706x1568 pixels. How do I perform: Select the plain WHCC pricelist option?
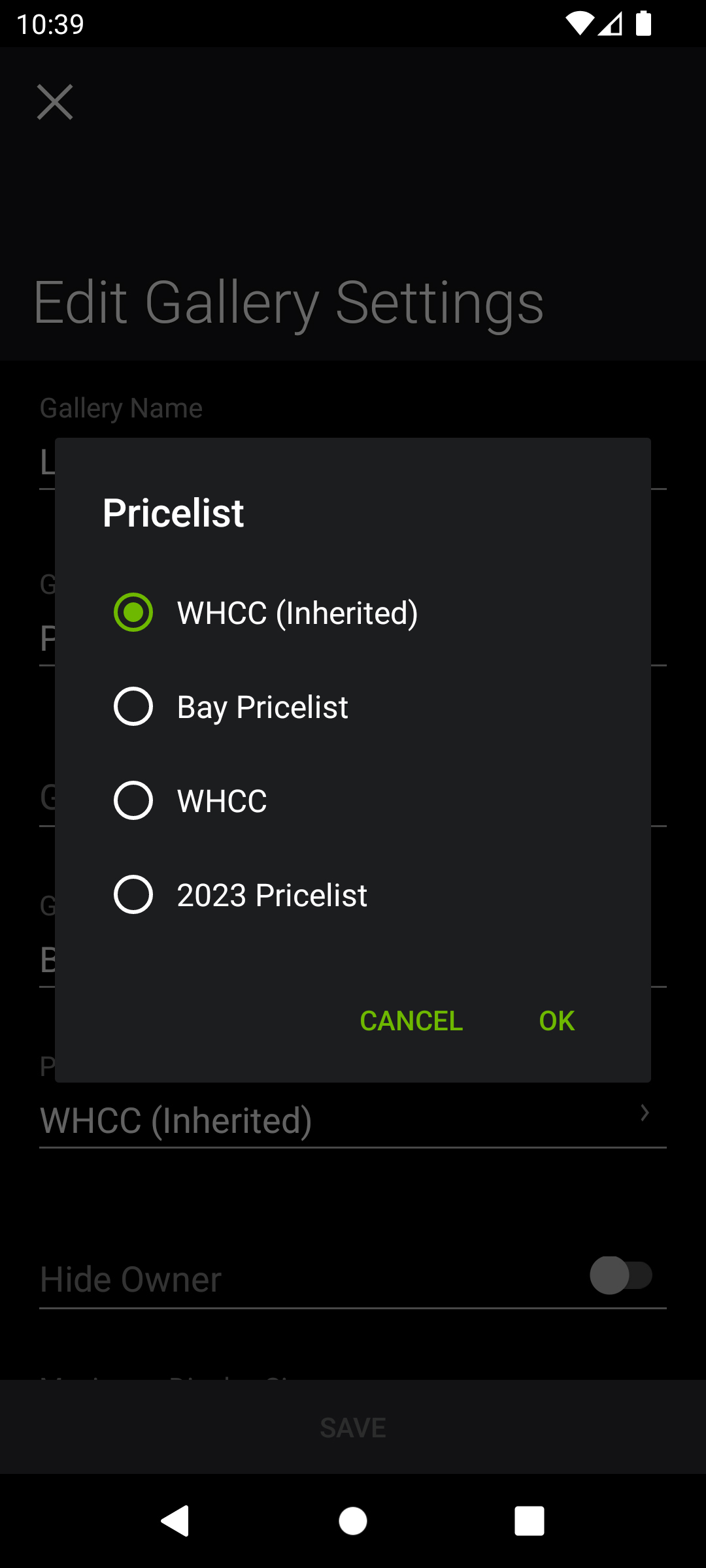pyautogui.click(x=353, y=801)
